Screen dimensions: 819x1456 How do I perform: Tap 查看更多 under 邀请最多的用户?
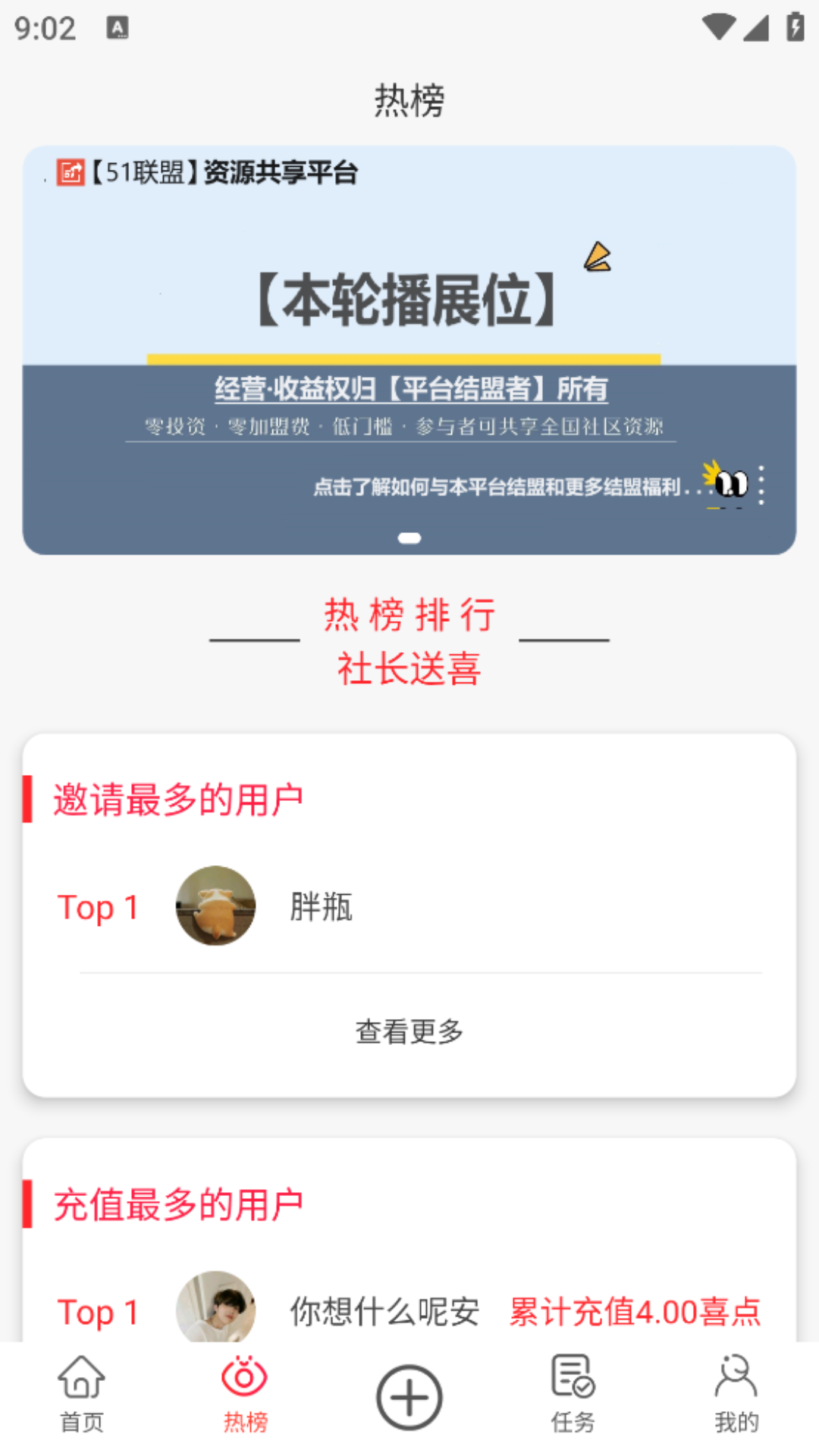409,1031
